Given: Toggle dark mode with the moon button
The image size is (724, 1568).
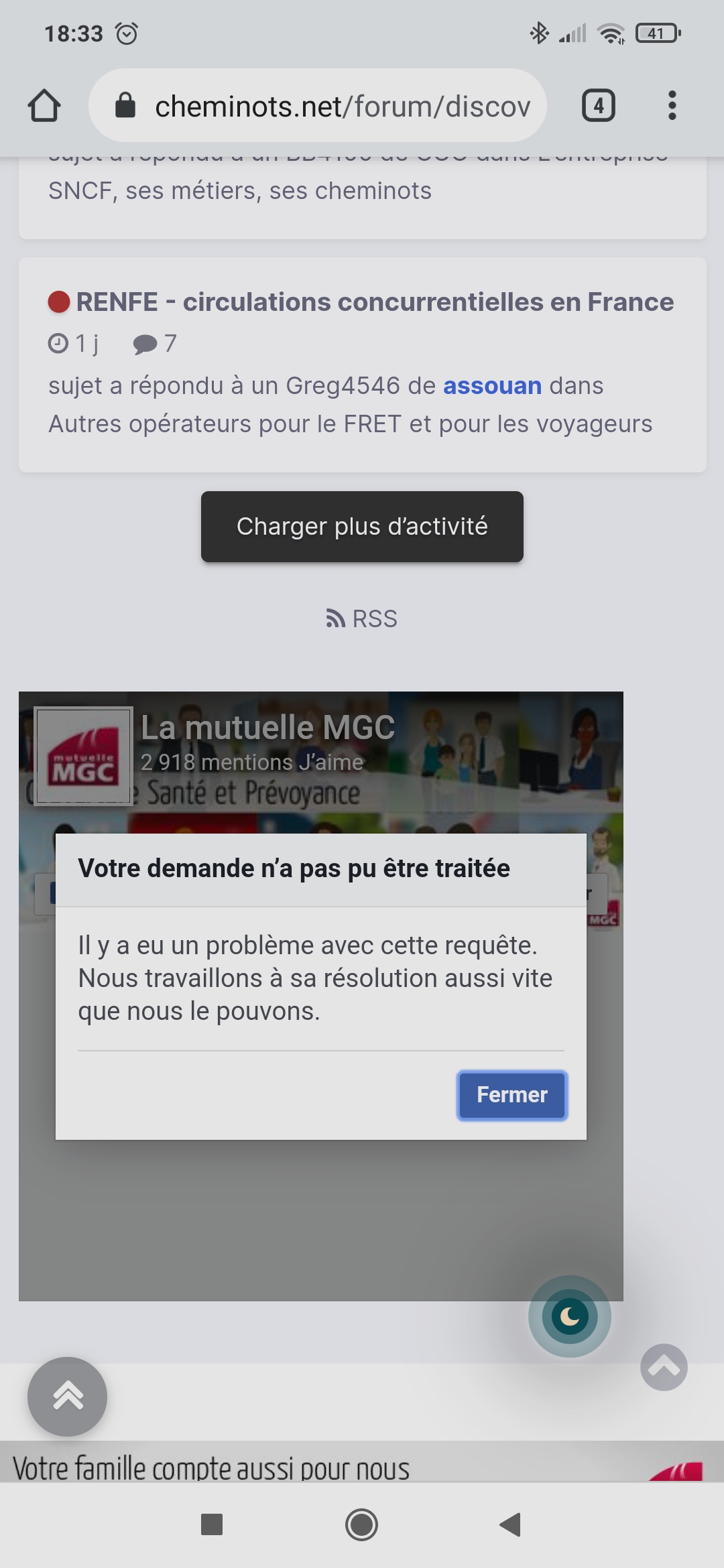Looking at the screenshot, I should 570,1317.
